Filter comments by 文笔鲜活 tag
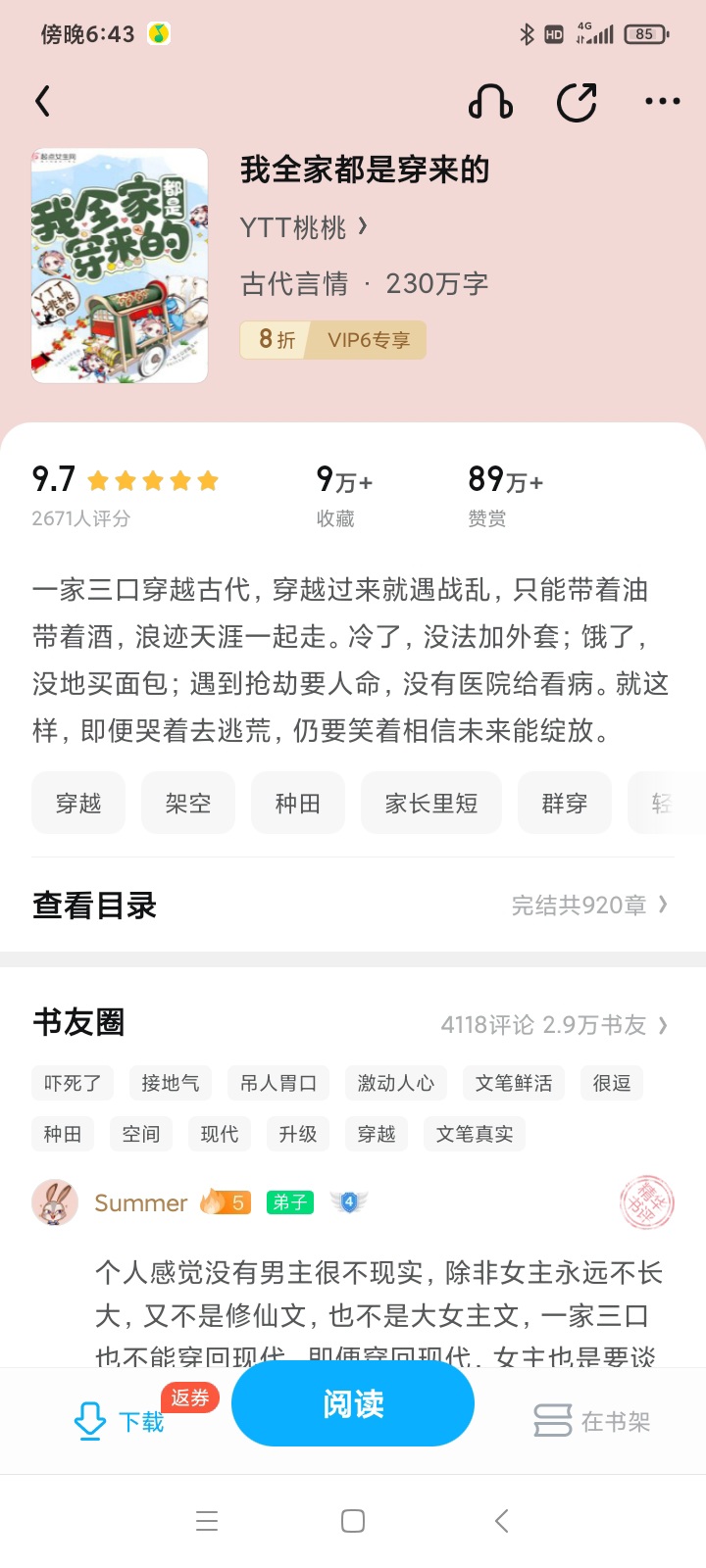The image size is (706, 1568). point(514,1083)
